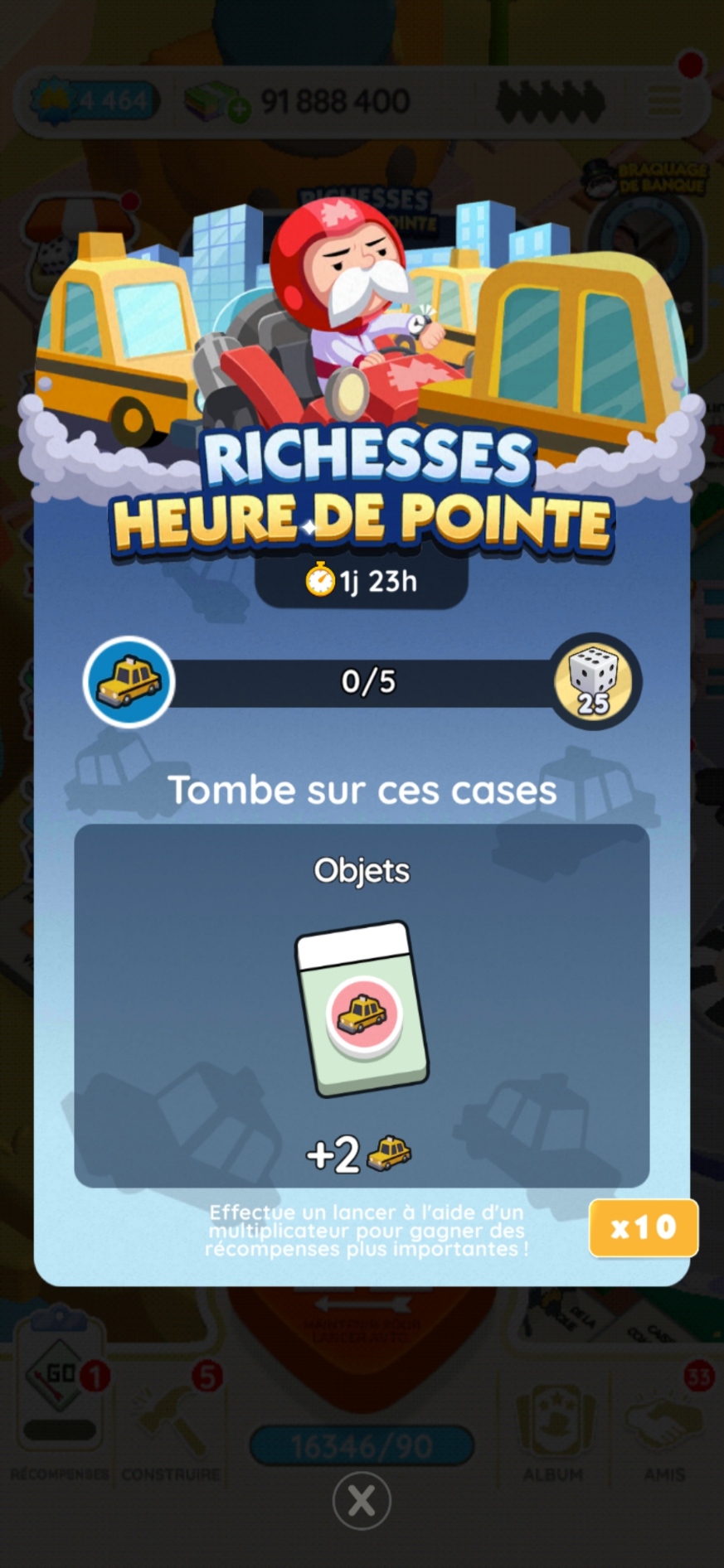Tap the x10 multiplier button
This screenshot has height=1568, width=724.
point(644,1227)
